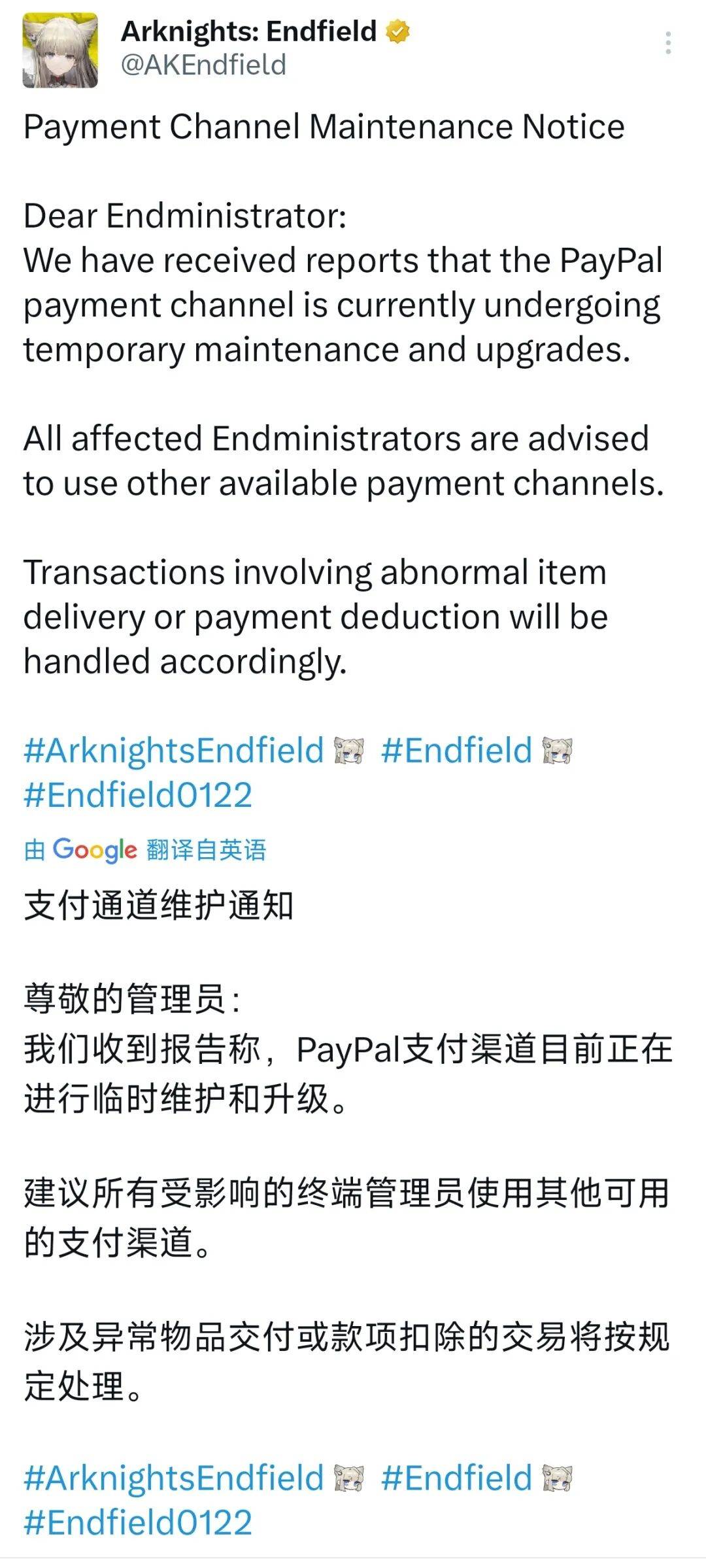This screenshot has height=1568, width=706.
Task: Open #Endfield hashtag under the English text
Action: pos(456,750)
